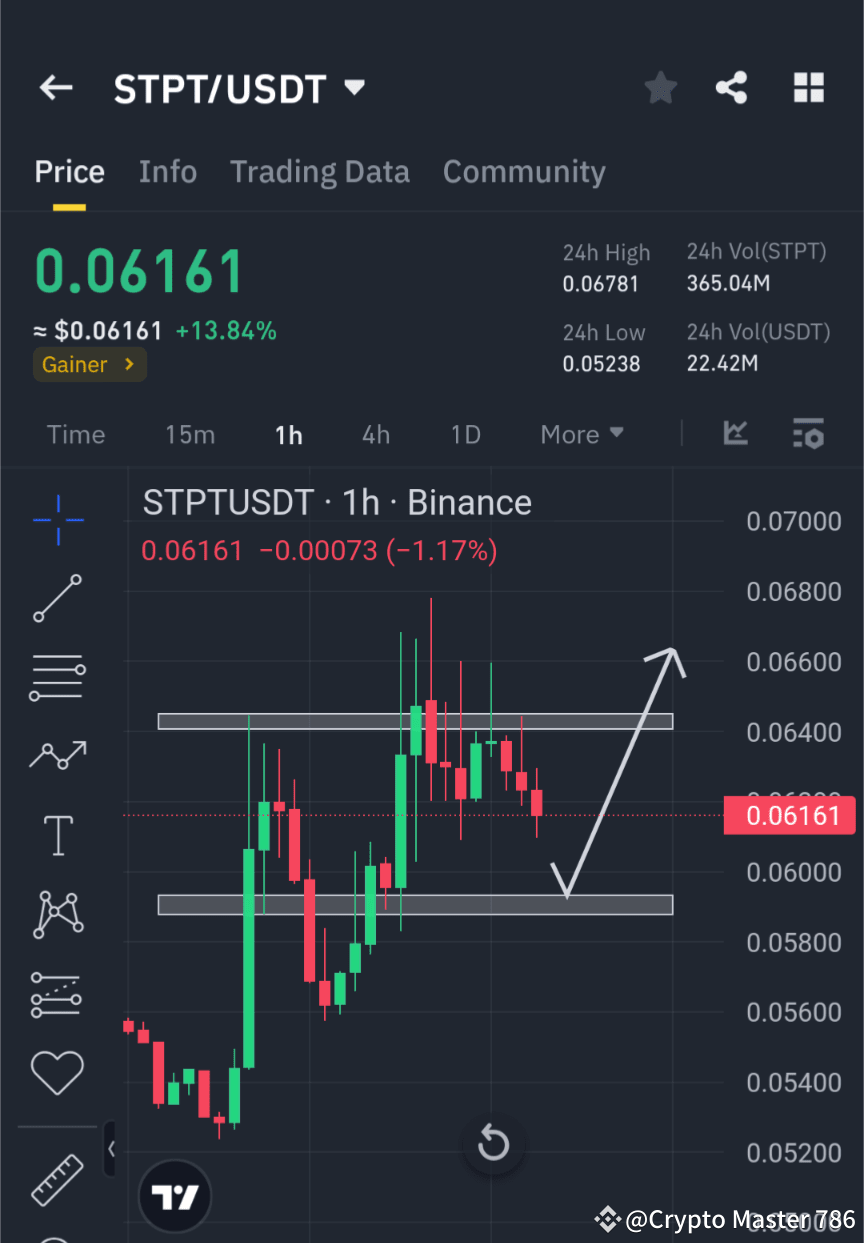864x1243 pixels.
Task: Toggle the chart style icon
Action: point(736,434)
